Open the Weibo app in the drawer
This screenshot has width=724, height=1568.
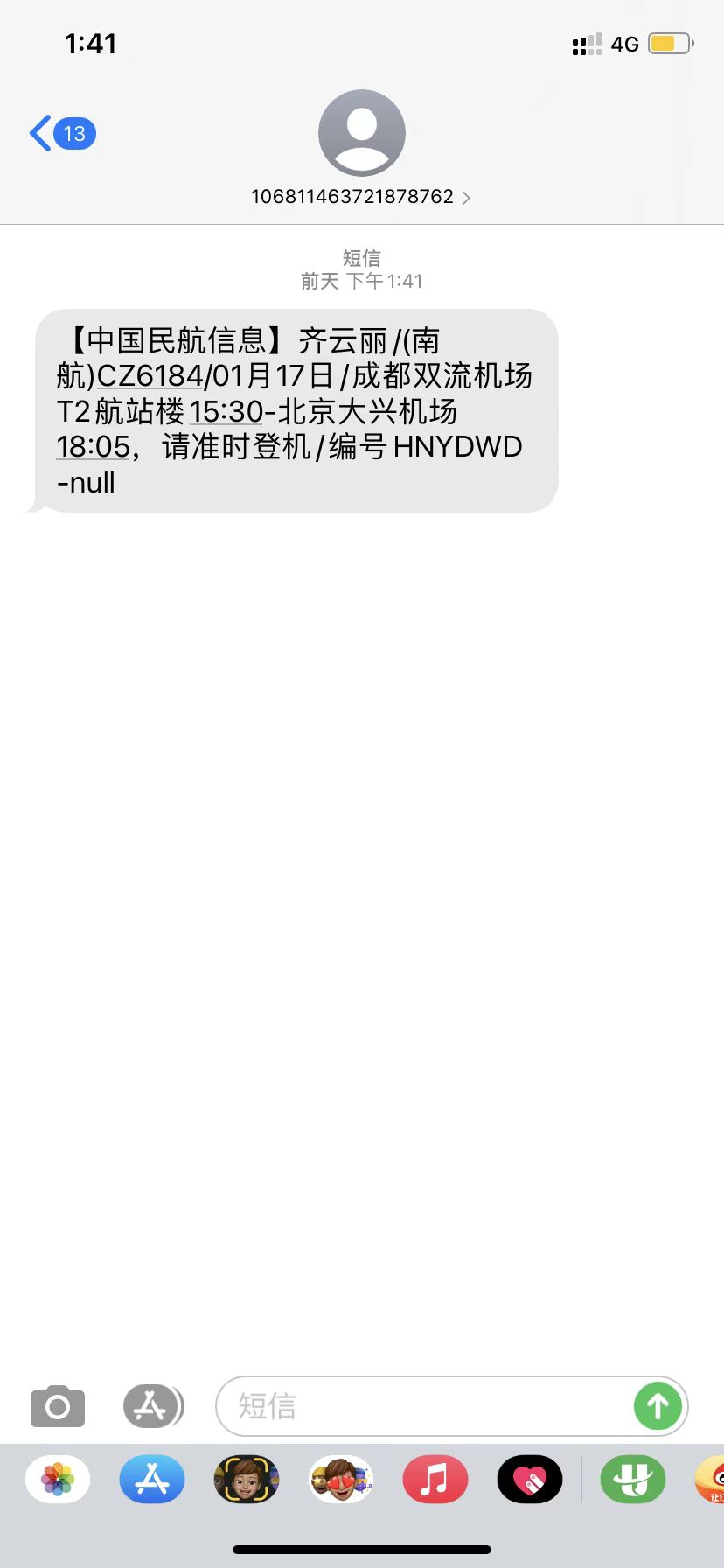712,1480
